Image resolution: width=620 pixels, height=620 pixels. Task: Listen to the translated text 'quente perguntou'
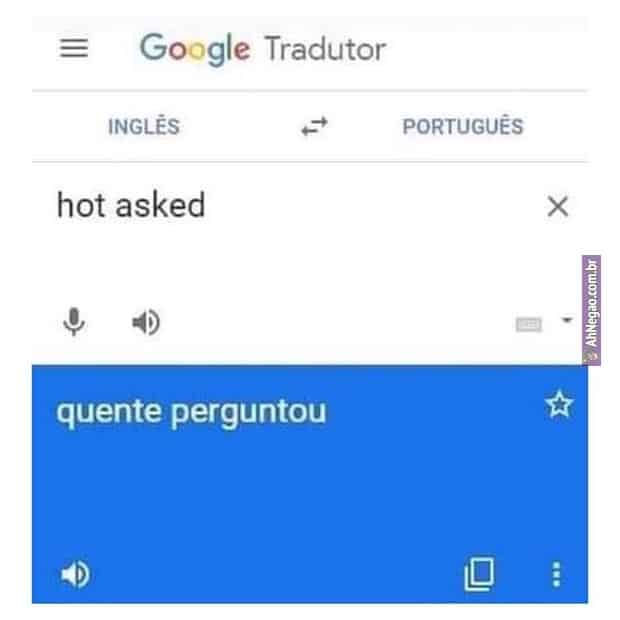click(x=75, y=574)
